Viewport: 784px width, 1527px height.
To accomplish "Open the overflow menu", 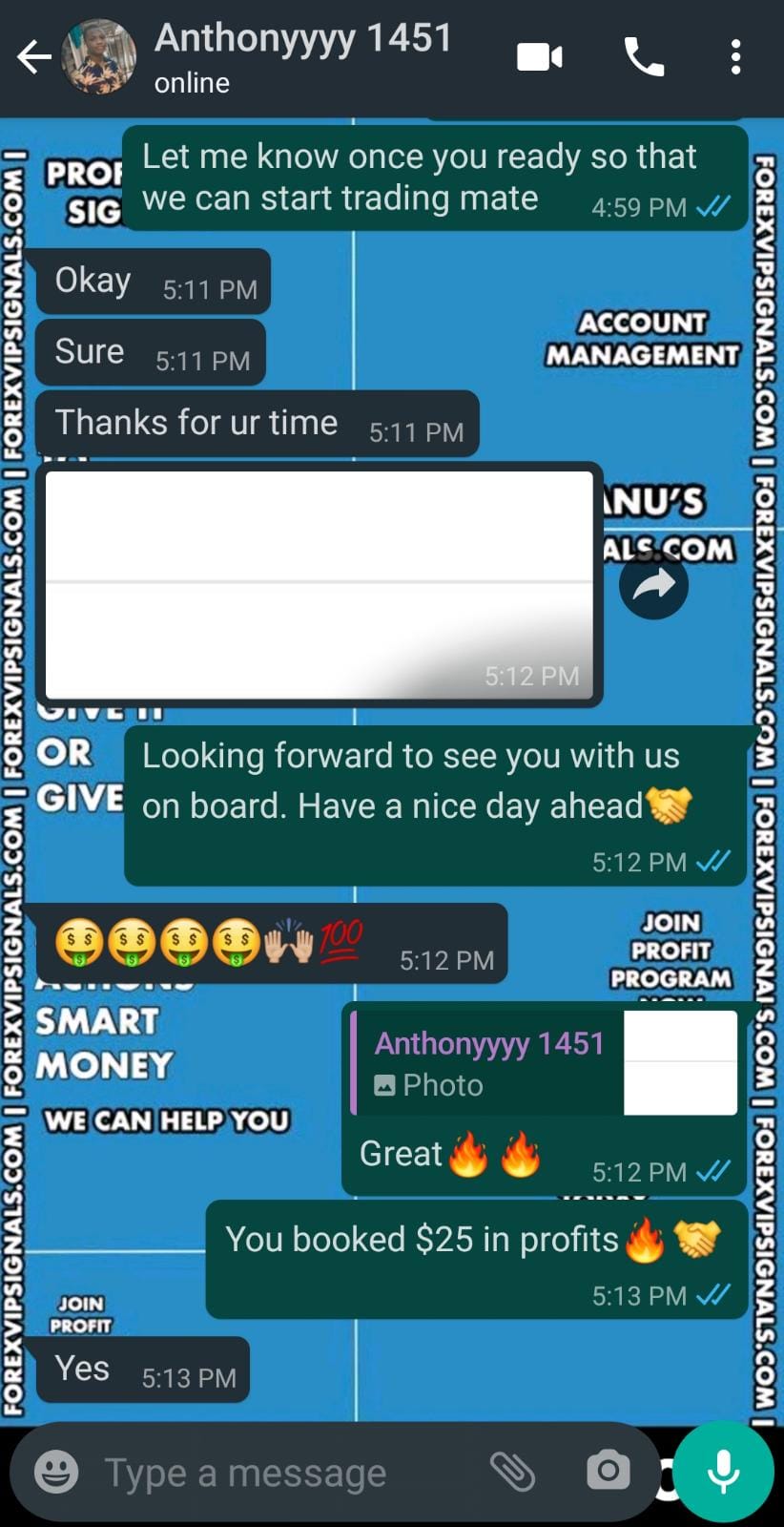I will click(x=735, y=57).
